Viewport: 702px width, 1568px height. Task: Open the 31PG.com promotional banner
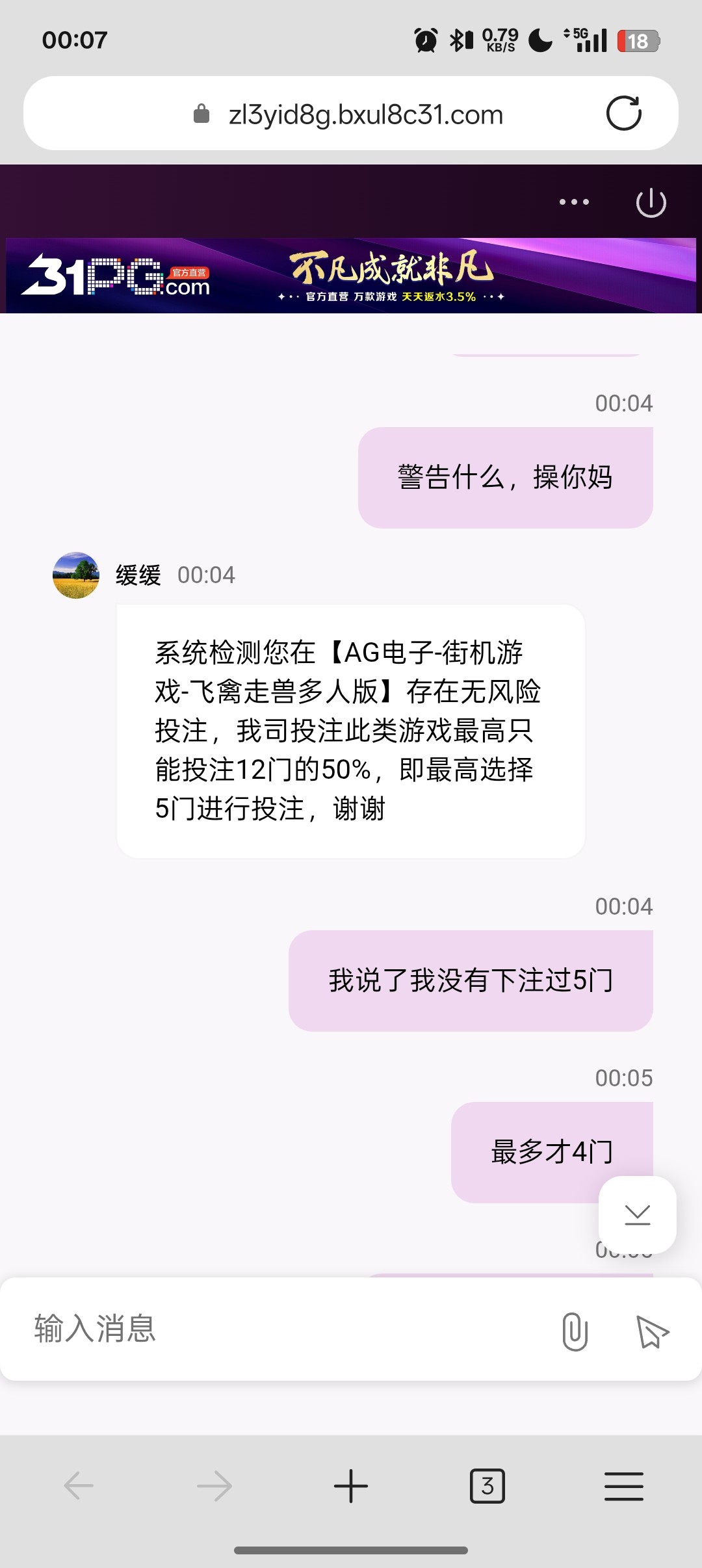351,276
